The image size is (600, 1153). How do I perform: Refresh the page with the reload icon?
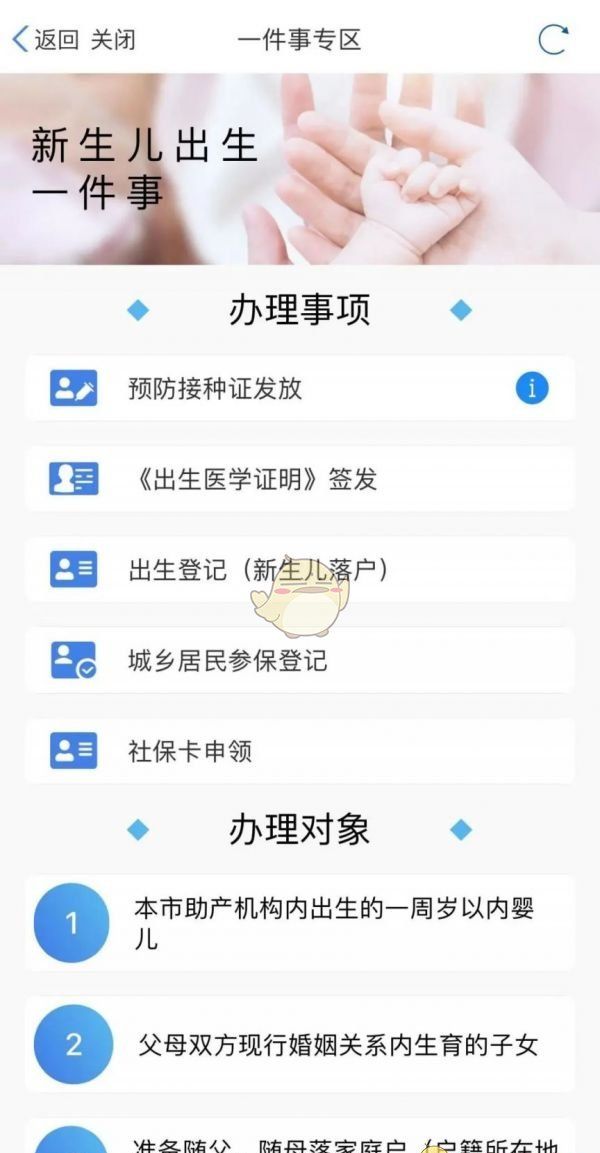(553, 40)
